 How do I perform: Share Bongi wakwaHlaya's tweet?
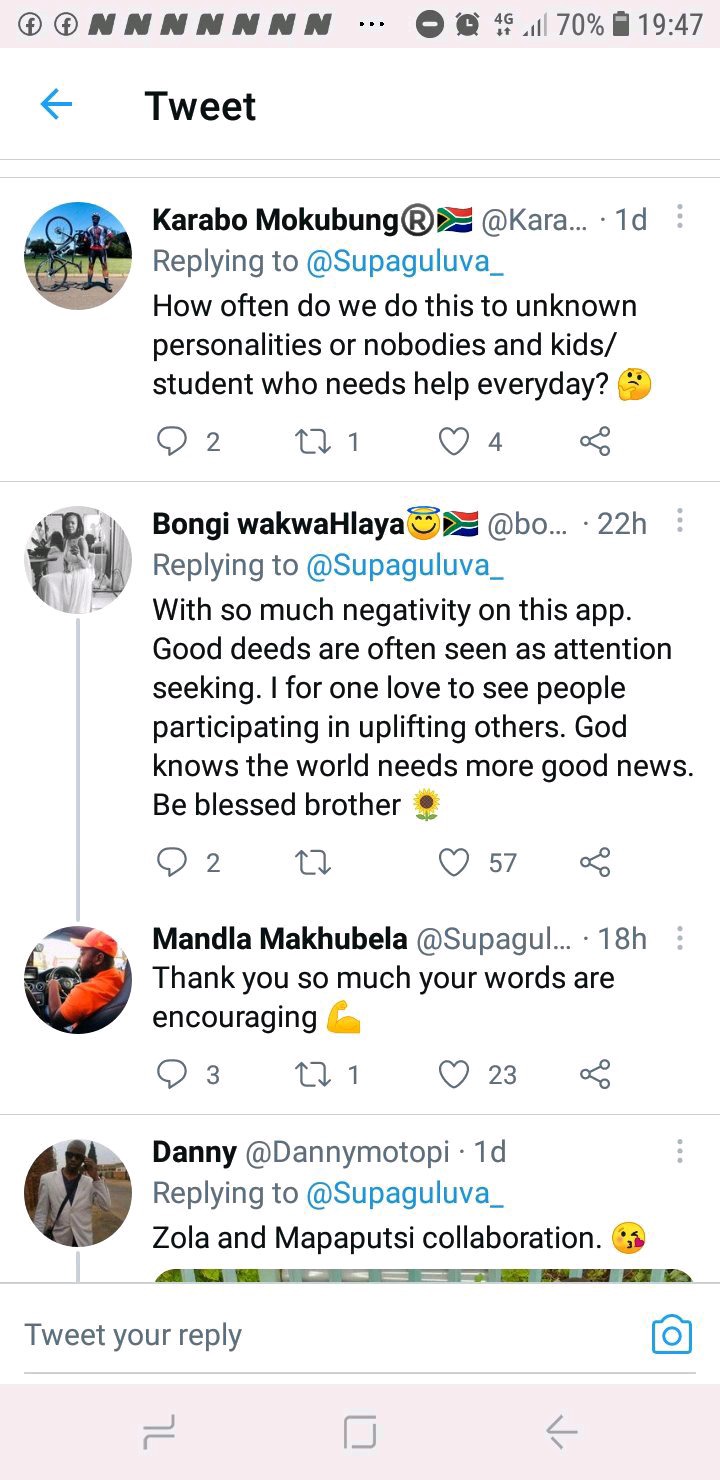click(x=595, y=862)
